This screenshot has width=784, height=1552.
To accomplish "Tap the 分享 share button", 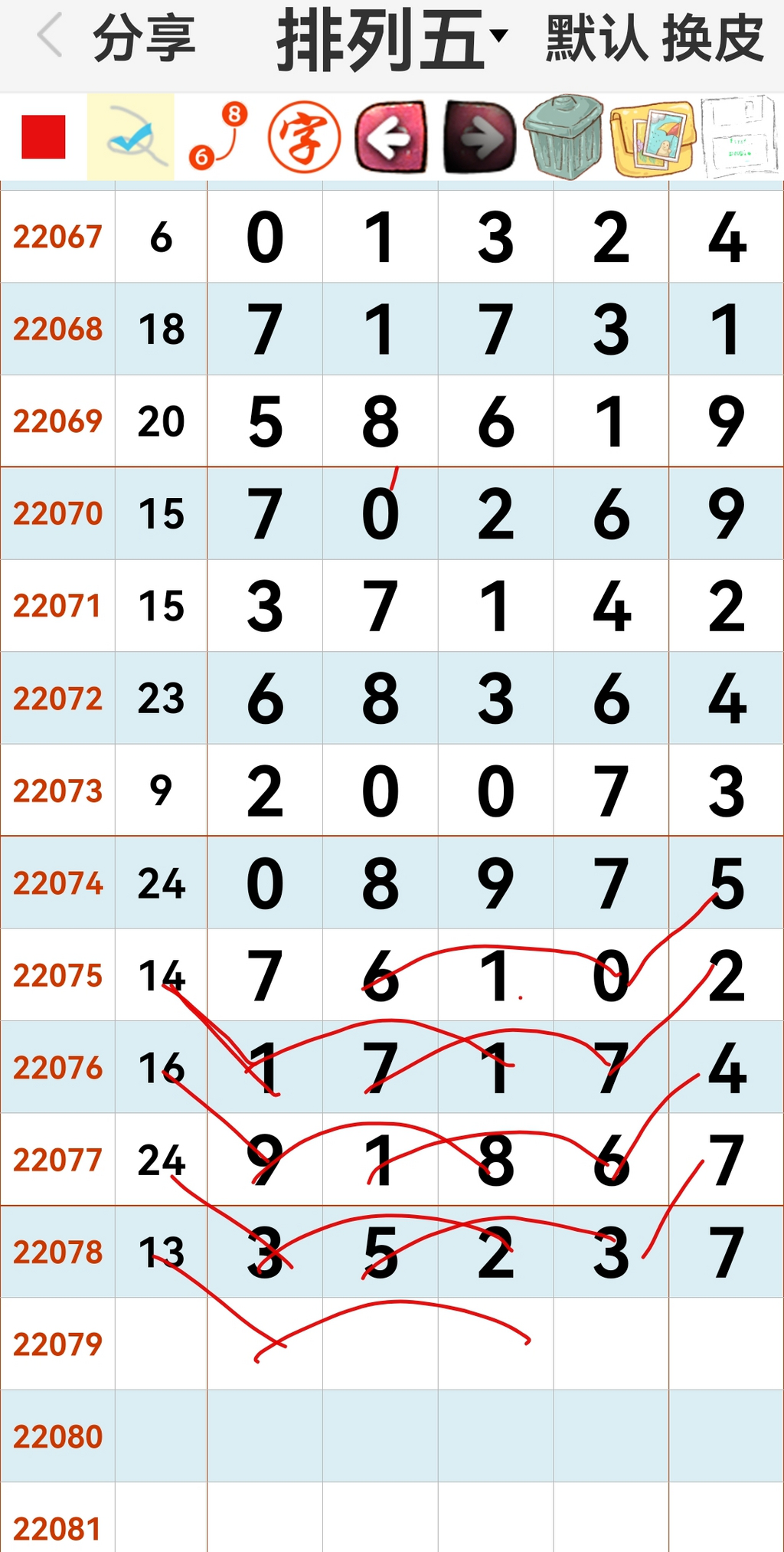I will (144, 38).
